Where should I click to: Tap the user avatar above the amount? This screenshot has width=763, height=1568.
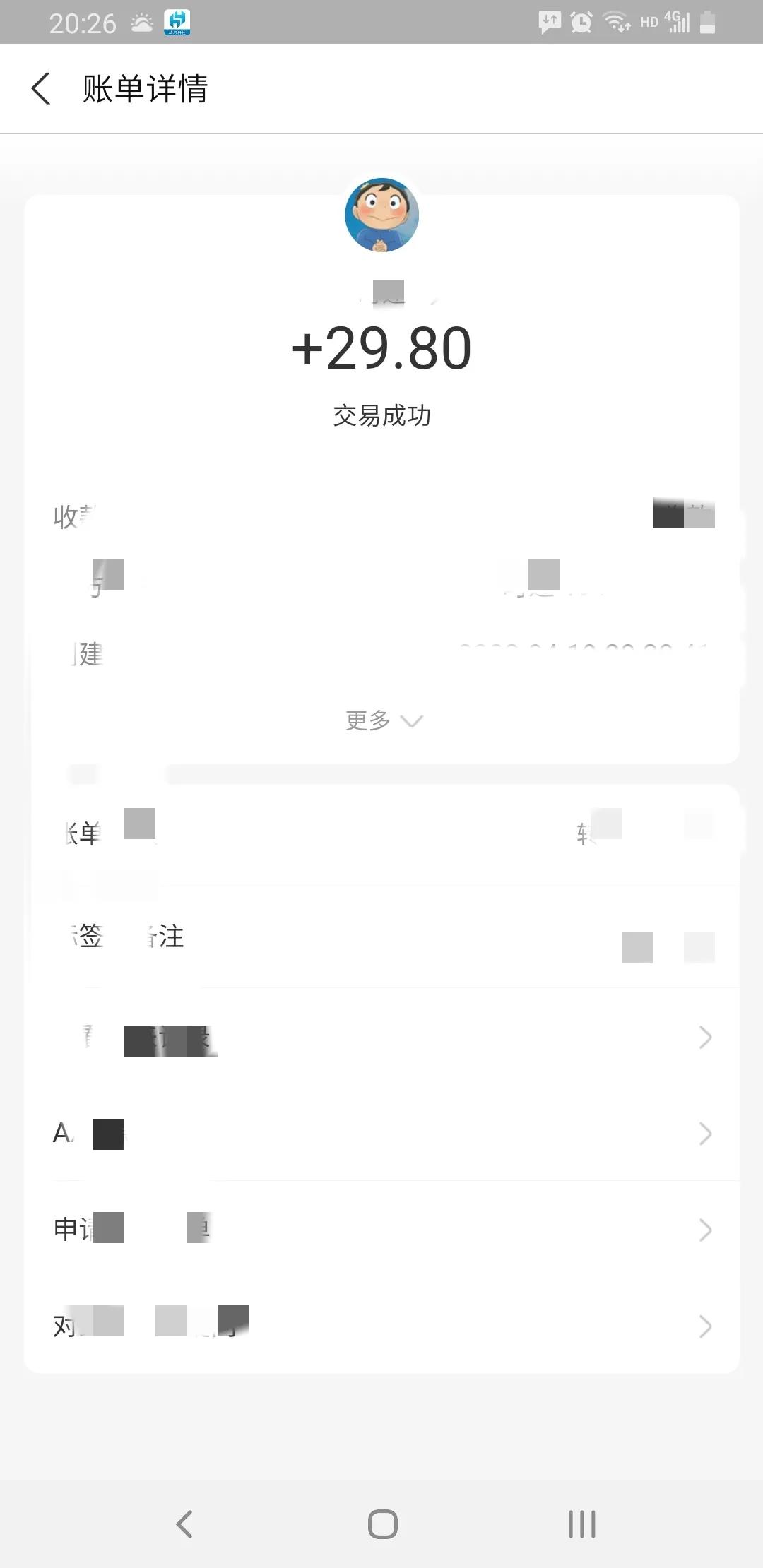pos(381,215)
